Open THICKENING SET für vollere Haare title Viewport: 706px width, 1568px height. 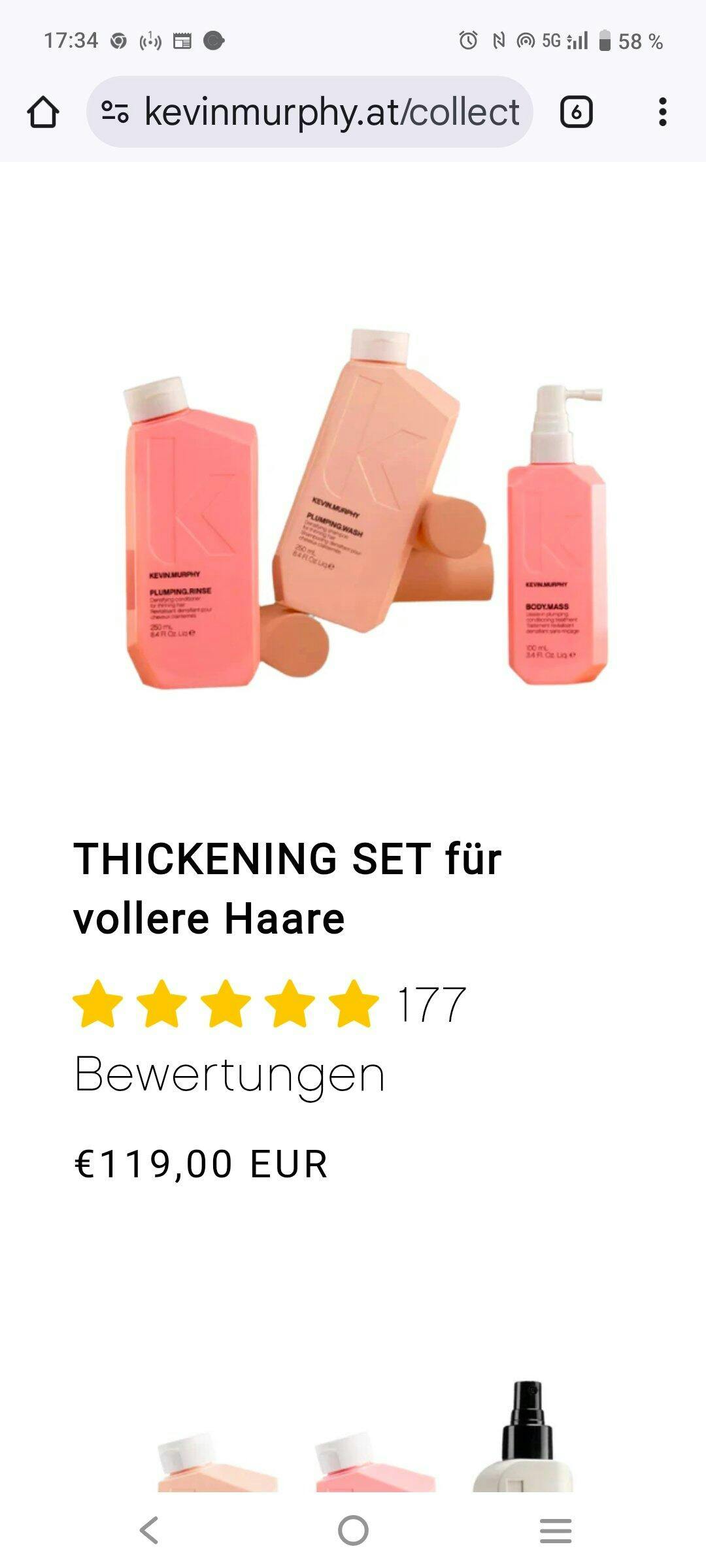pos(288,887)
